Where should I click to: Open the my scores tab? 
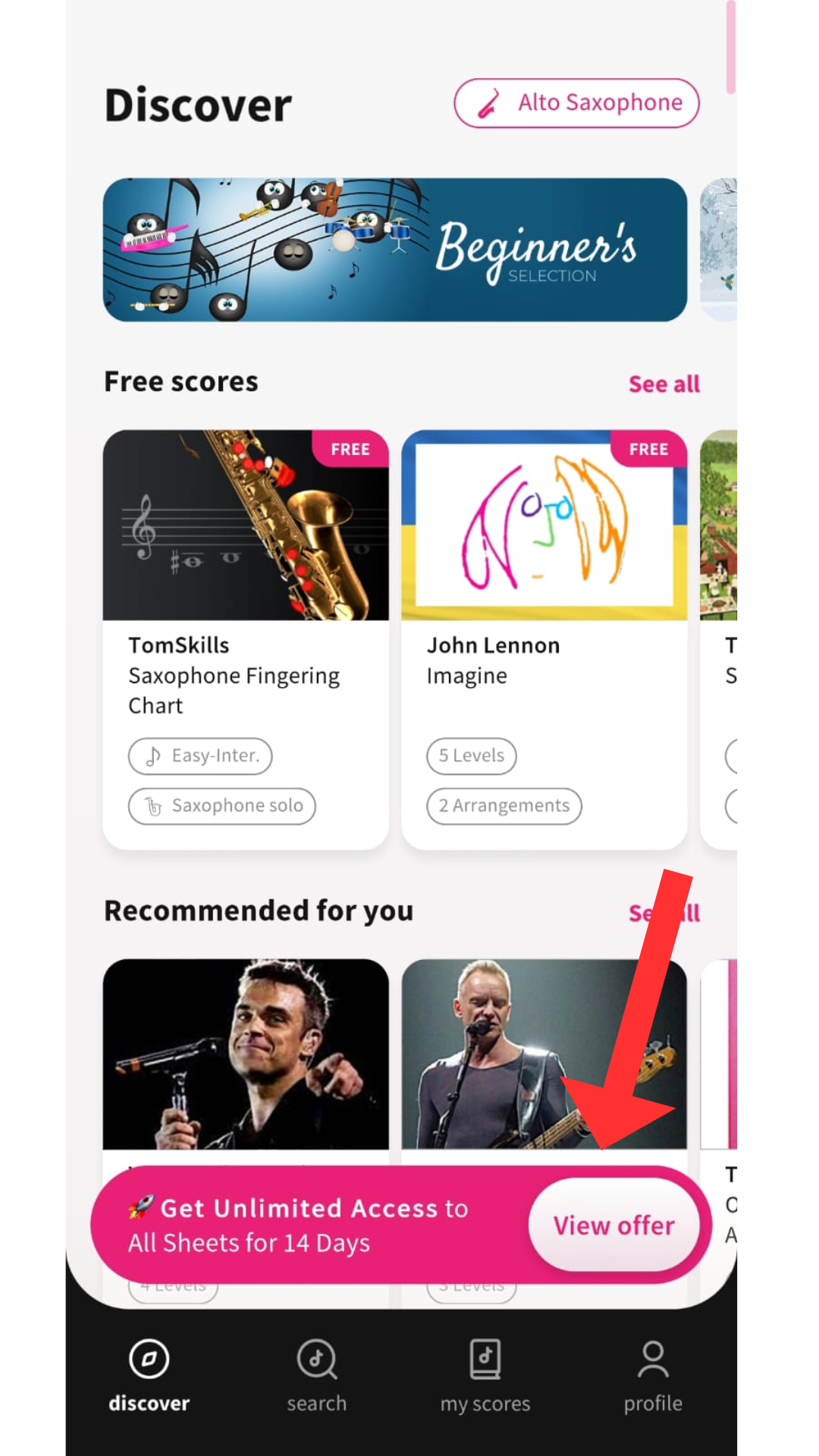(485, 1376)
